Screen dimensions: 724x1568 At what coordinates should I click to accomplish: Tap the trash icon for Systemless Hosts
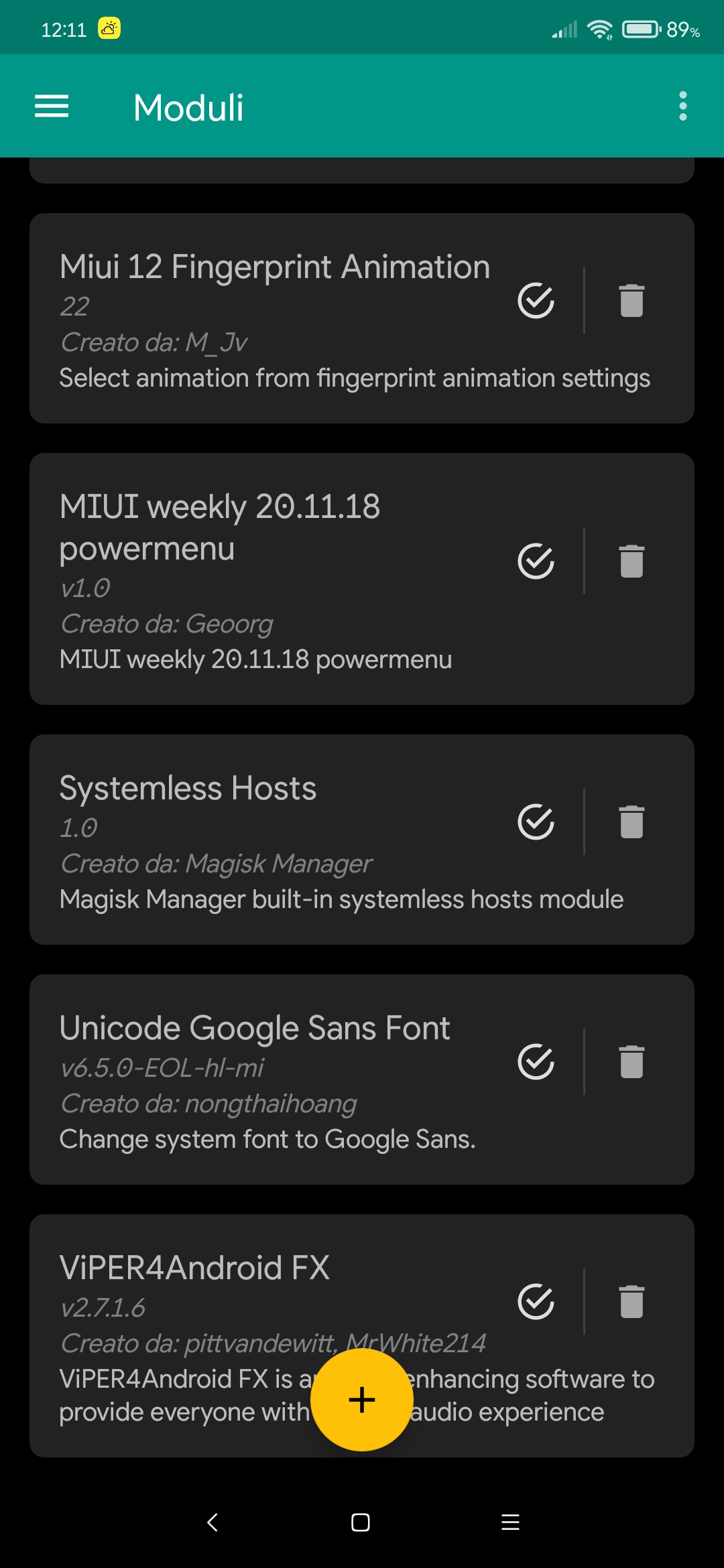click(631, 822)
